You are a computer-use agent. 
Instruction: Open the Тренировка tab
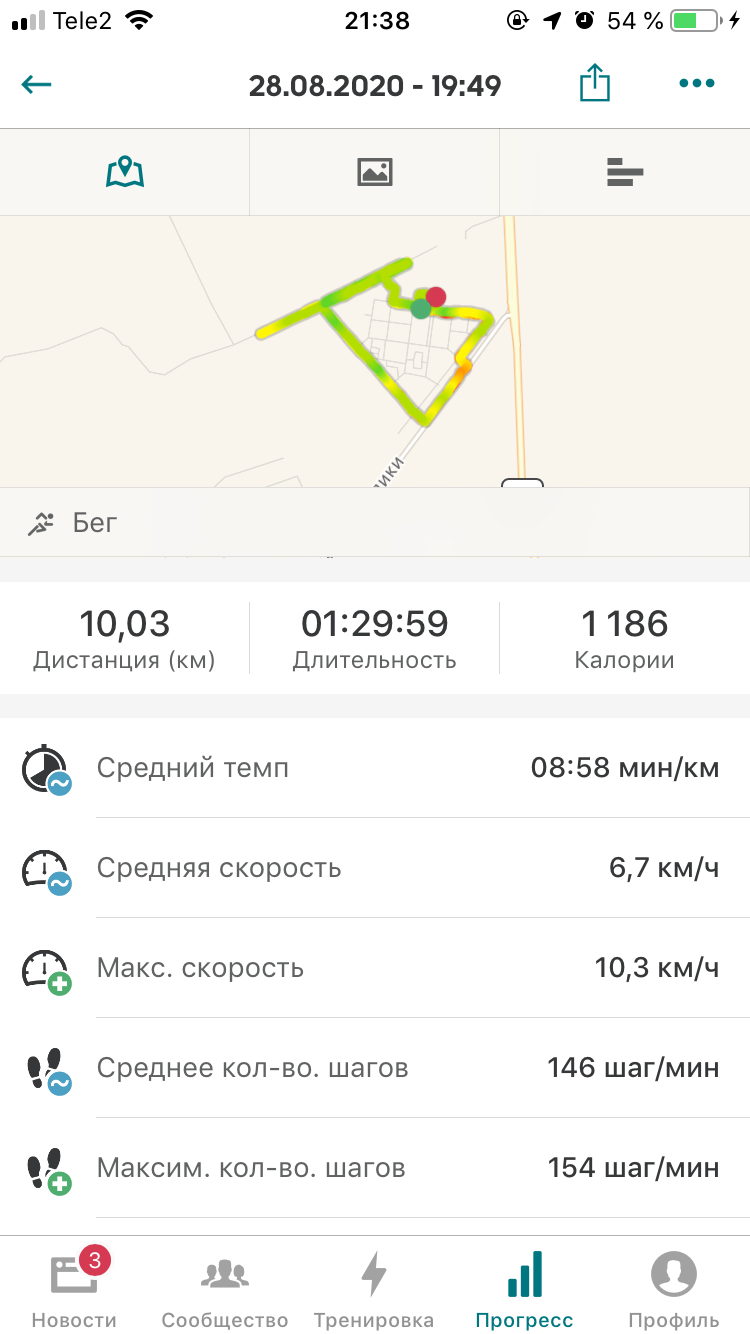(374, 1288)
